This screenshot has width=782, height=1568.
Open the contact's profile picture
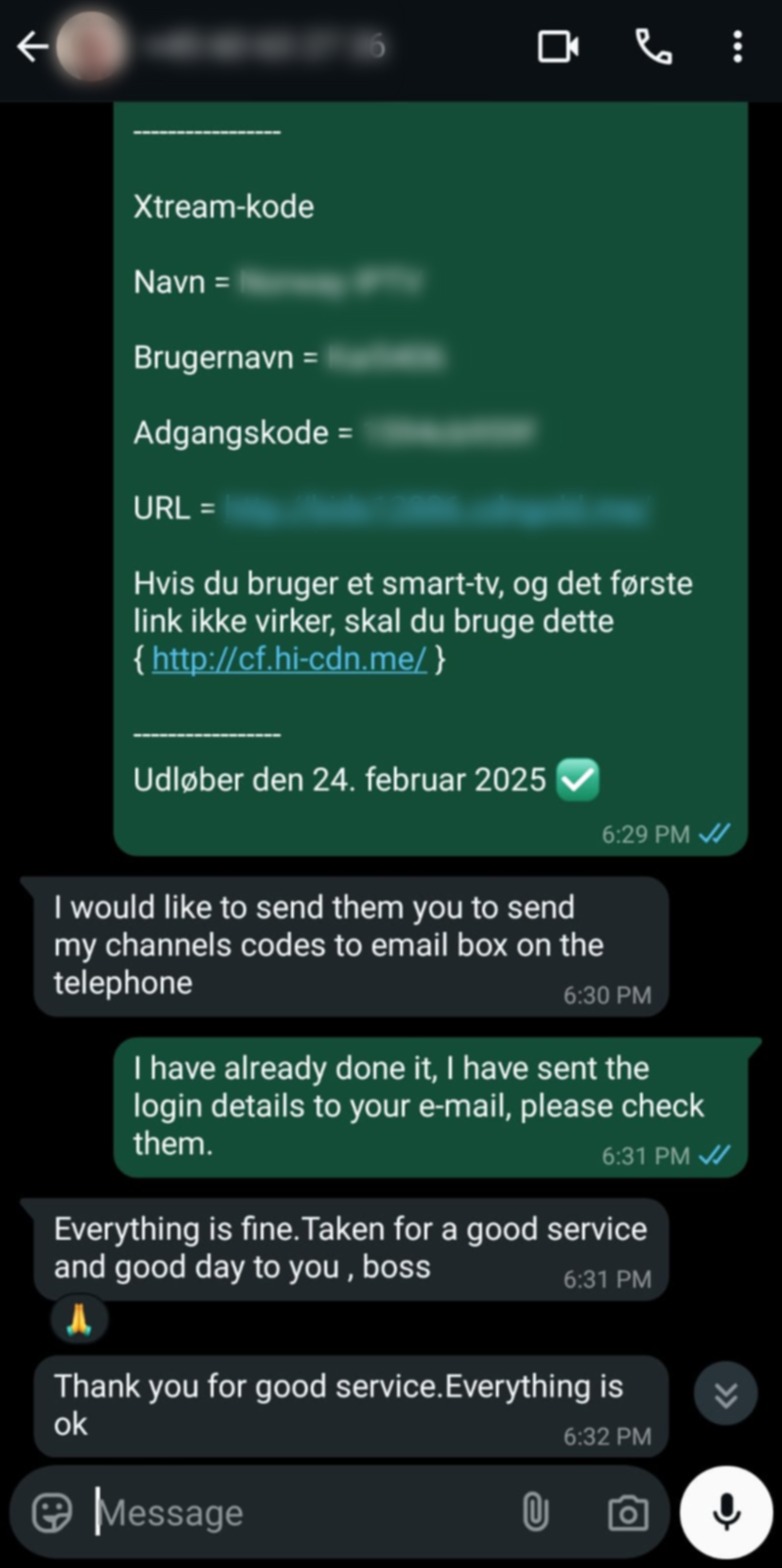point(94,46)
